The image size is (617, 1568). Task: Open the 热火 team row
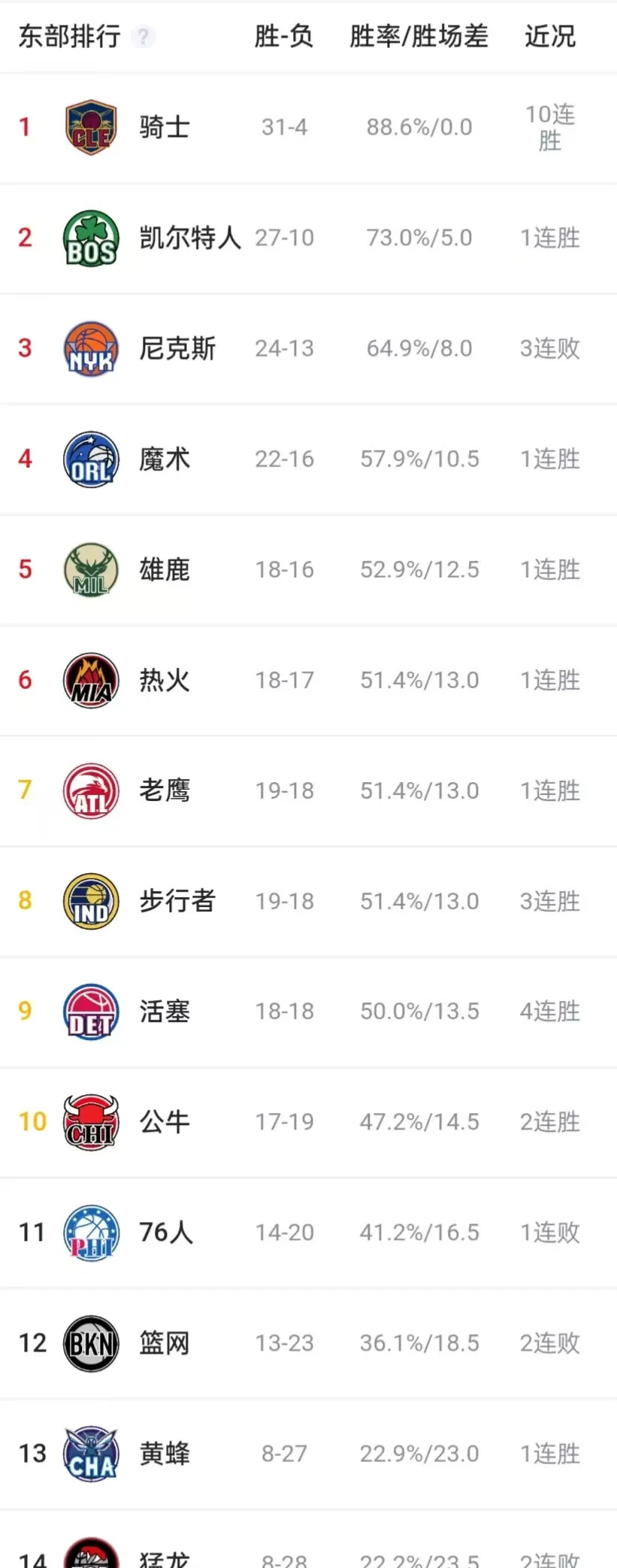tap(165, 680)
